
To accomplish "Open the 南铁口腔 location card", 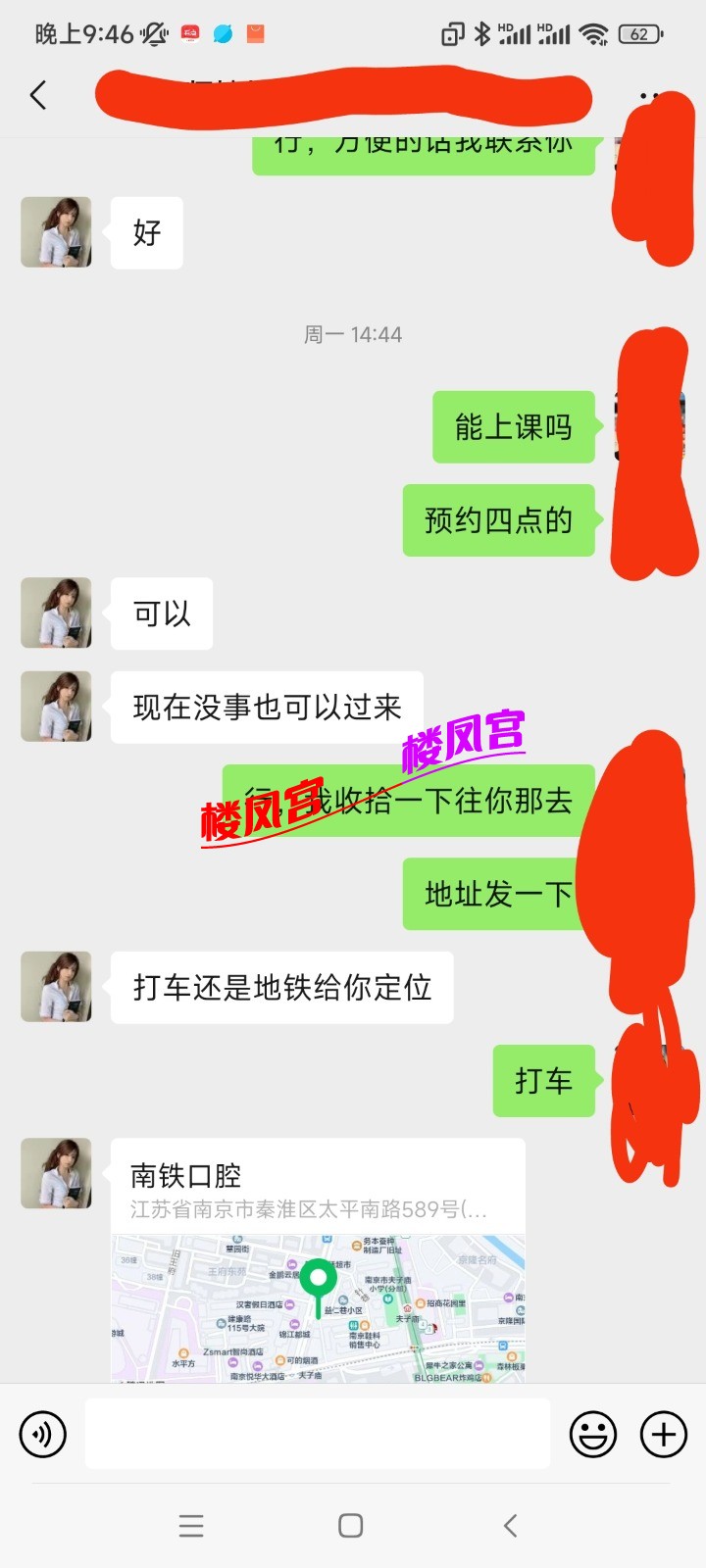I will tap(318, 1259).
